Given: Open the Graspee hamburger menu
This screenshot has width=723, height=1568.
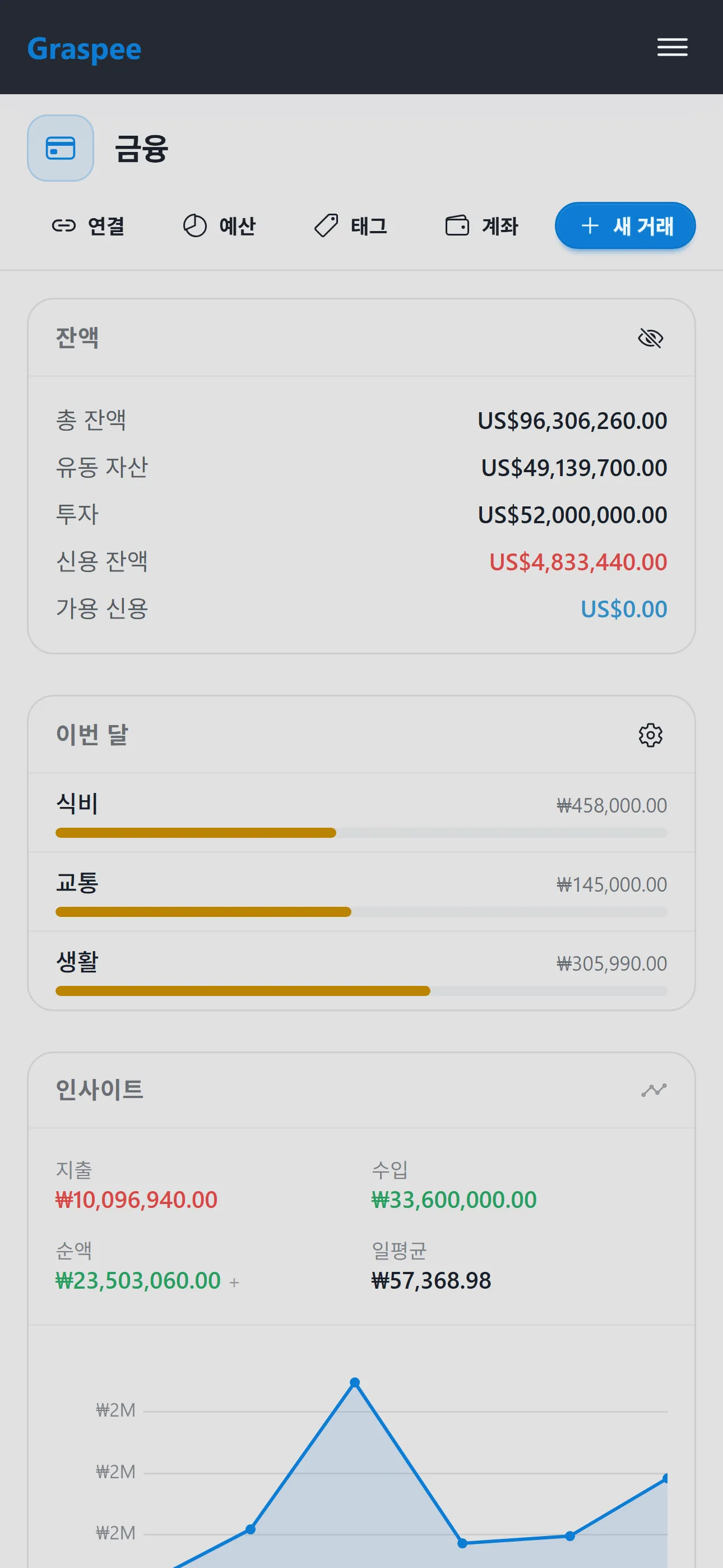Looking at the screenshot, I should 673,48.
